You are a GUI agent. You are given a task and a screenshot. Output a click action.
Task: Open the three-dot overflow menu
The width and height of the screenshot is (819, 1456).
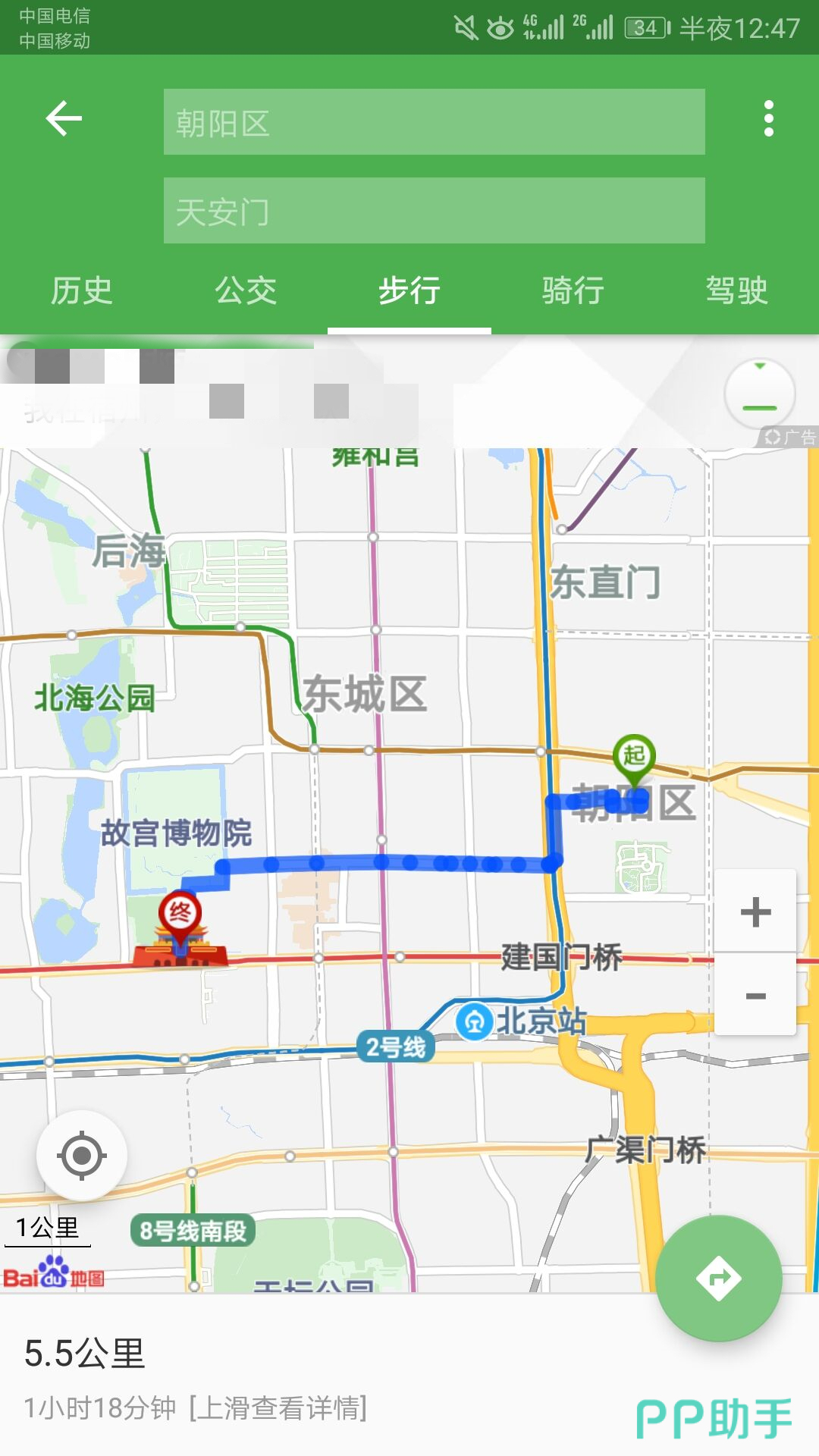[x=768, y=119]
